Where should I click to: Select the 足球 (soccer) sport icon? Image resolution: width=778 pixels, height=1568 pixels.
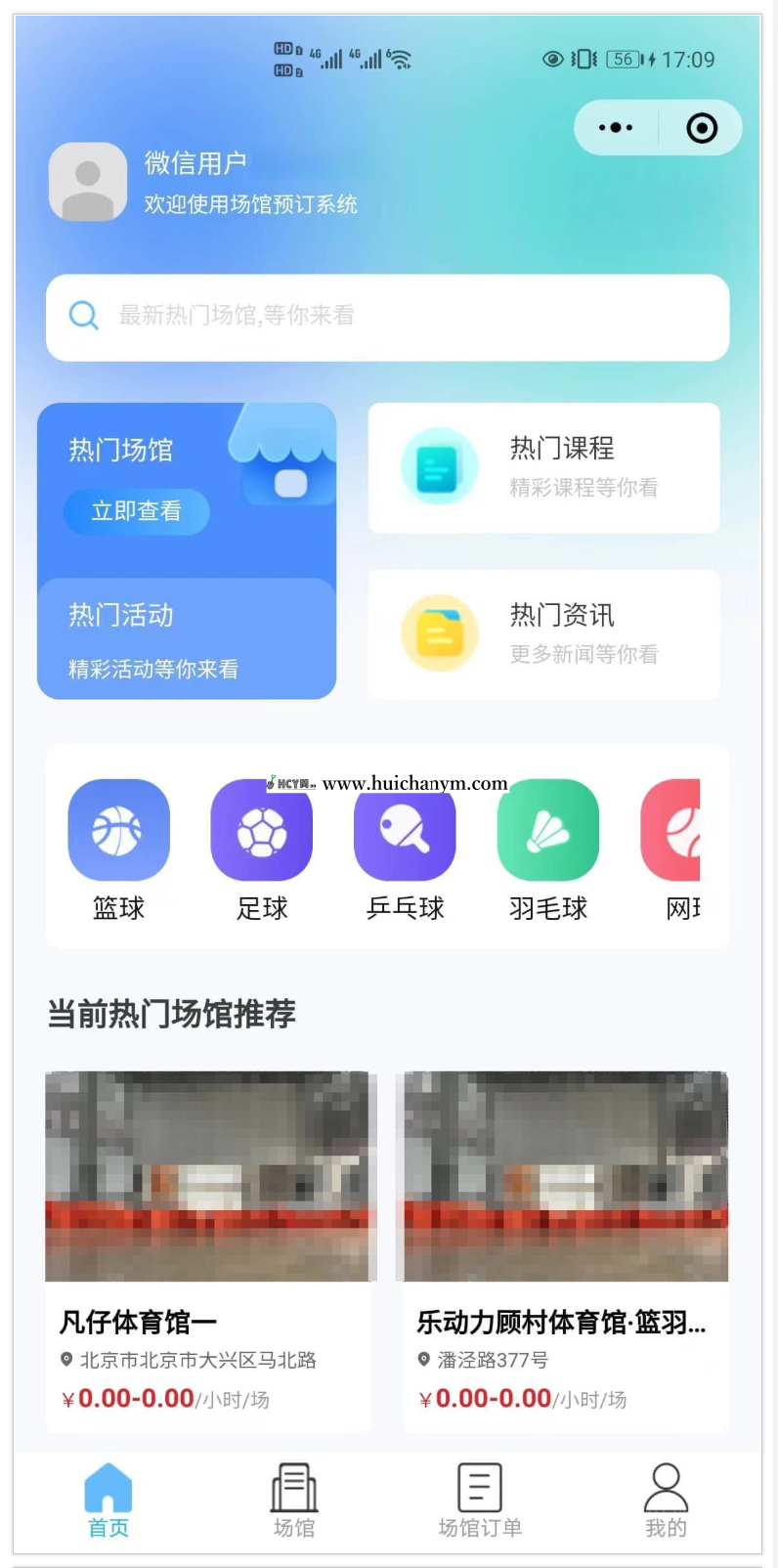261,829
